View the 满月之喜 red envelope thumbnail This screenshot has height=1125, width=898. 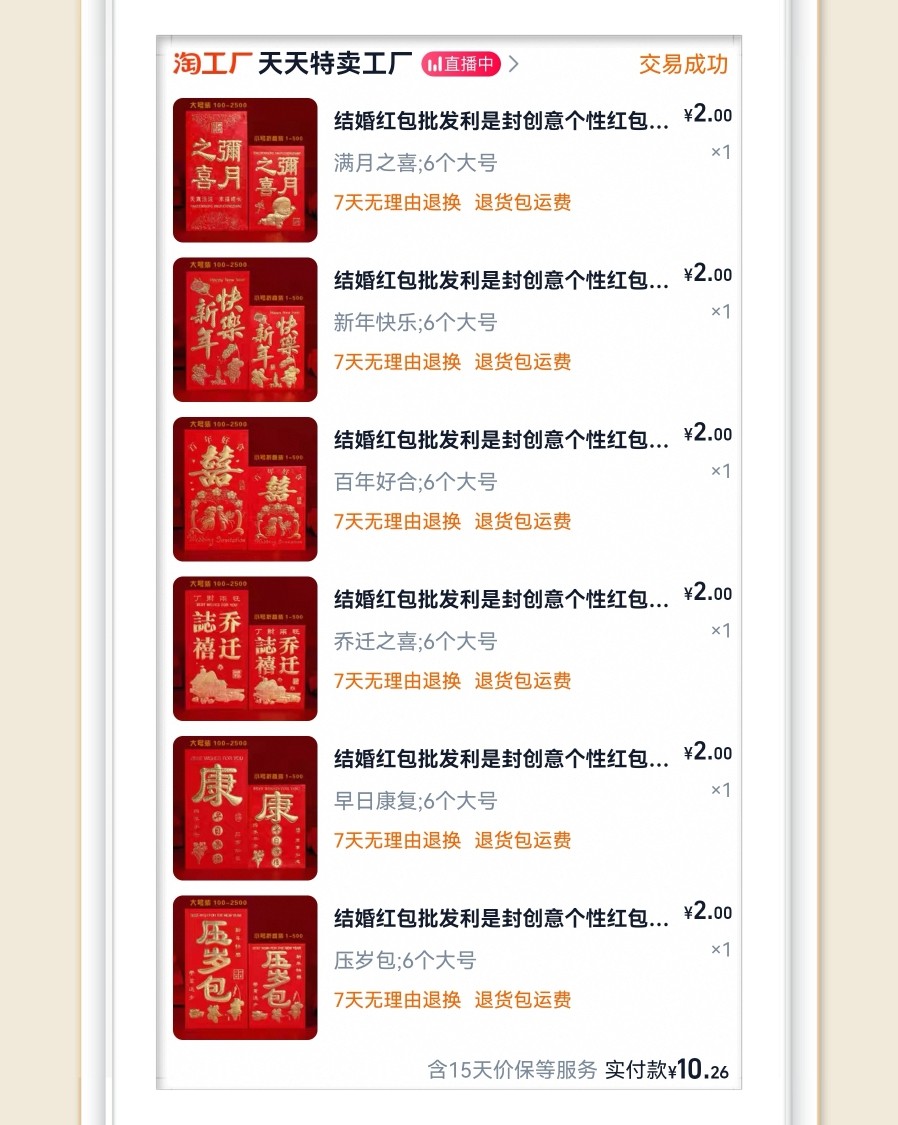pos(244,170)
